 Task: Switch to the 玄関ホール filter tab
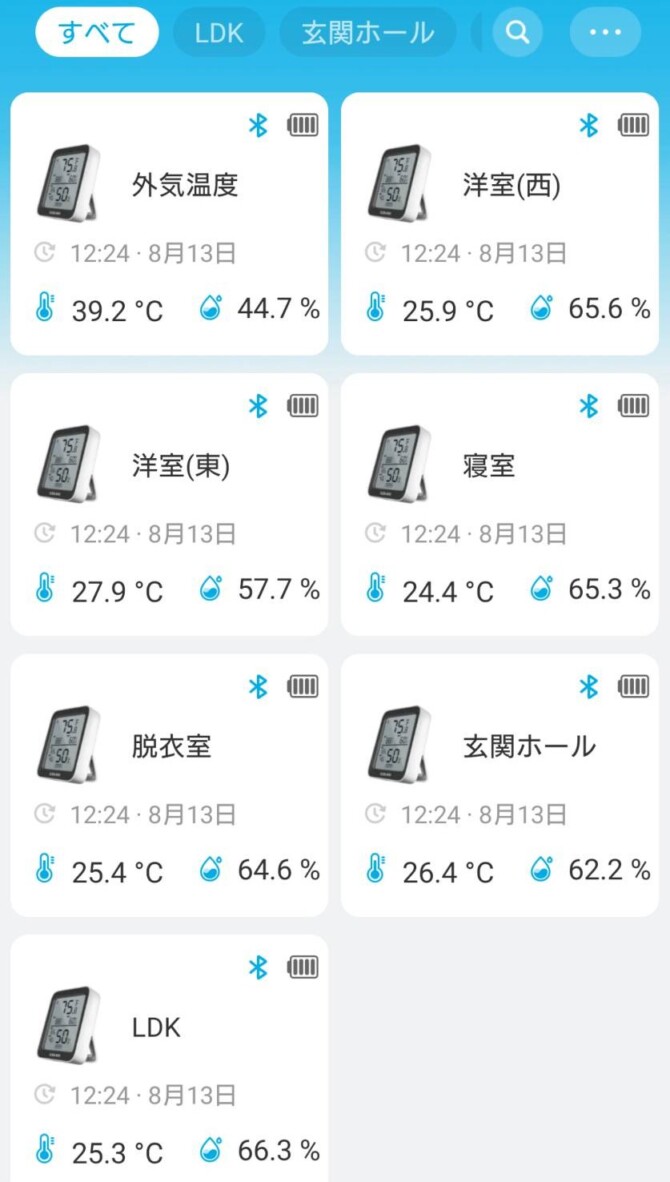(368, 32)
